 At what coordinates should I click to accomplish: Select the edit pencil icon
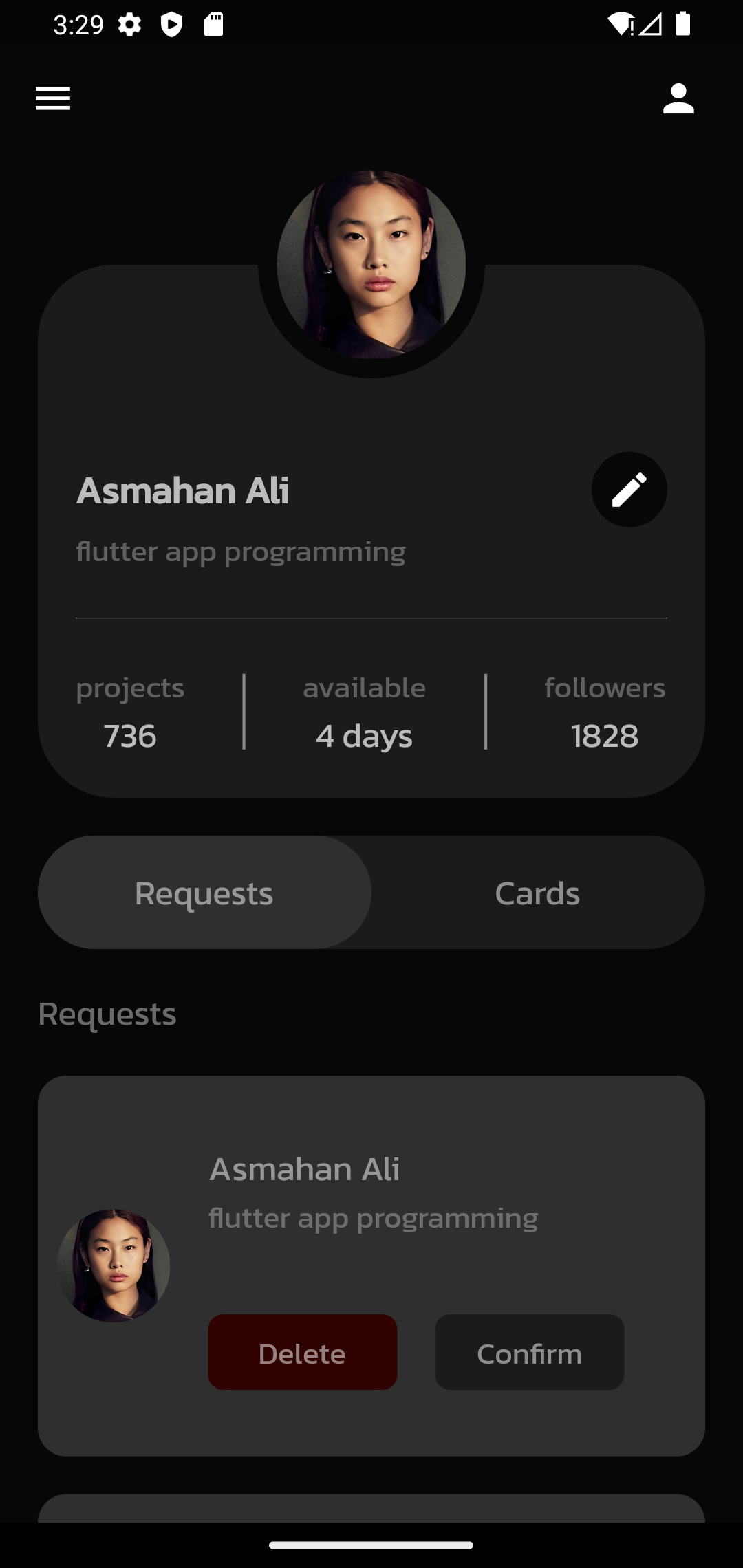pos(628,489)
